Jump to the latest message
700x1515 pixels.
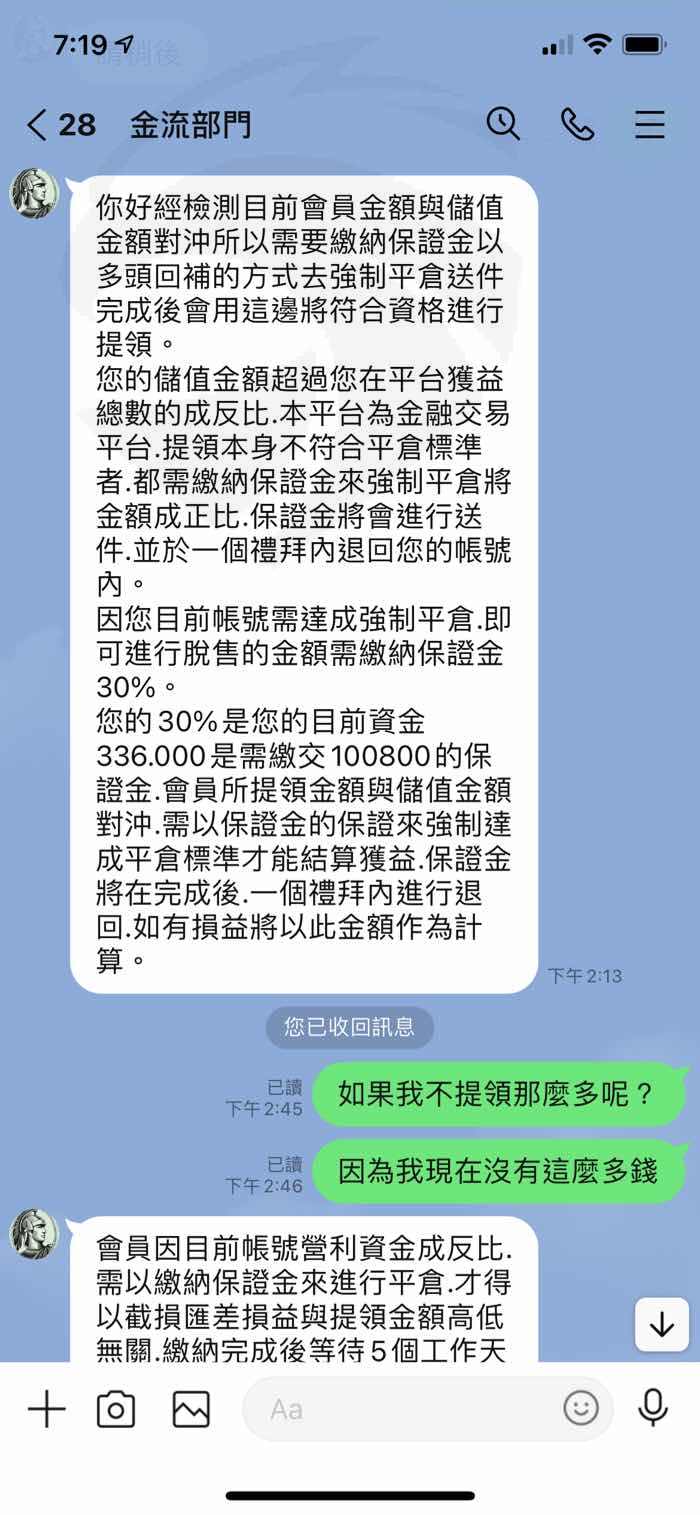coord(662,1325)
